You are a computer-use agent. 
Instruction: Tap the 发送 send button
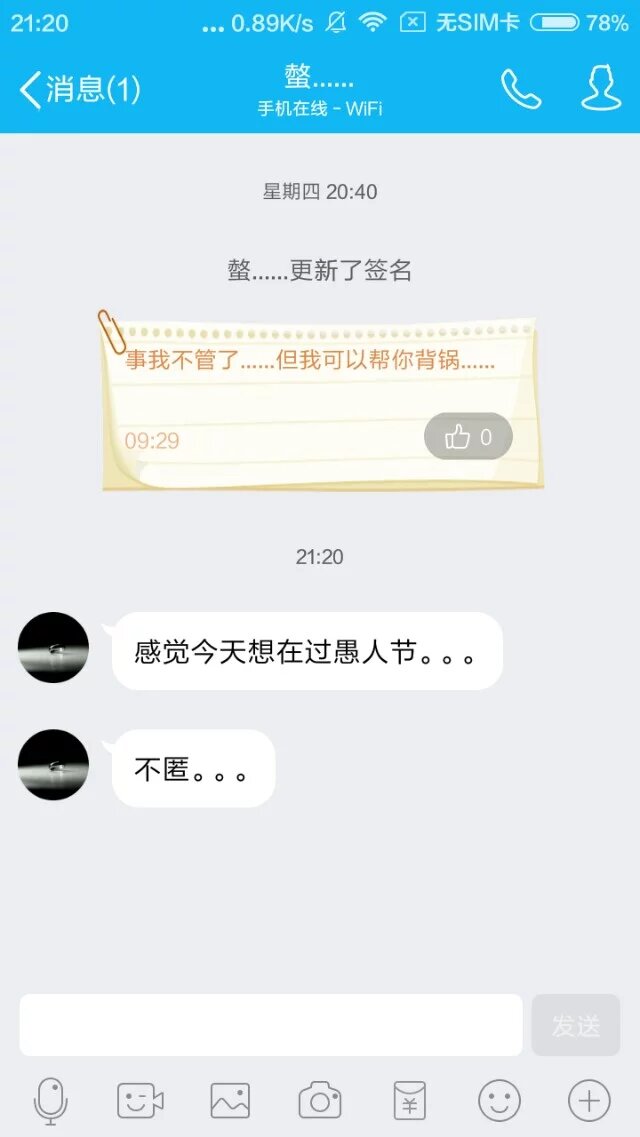pos(576,1025)
